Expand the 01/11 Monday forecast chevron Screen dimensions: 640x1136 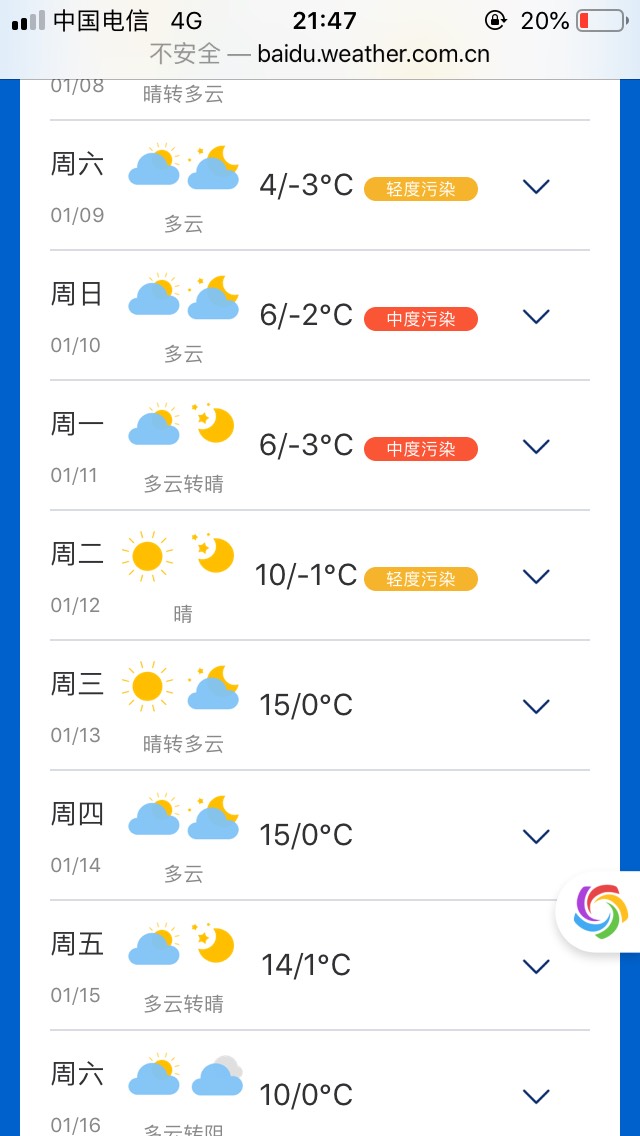click(x=536, y=446)
